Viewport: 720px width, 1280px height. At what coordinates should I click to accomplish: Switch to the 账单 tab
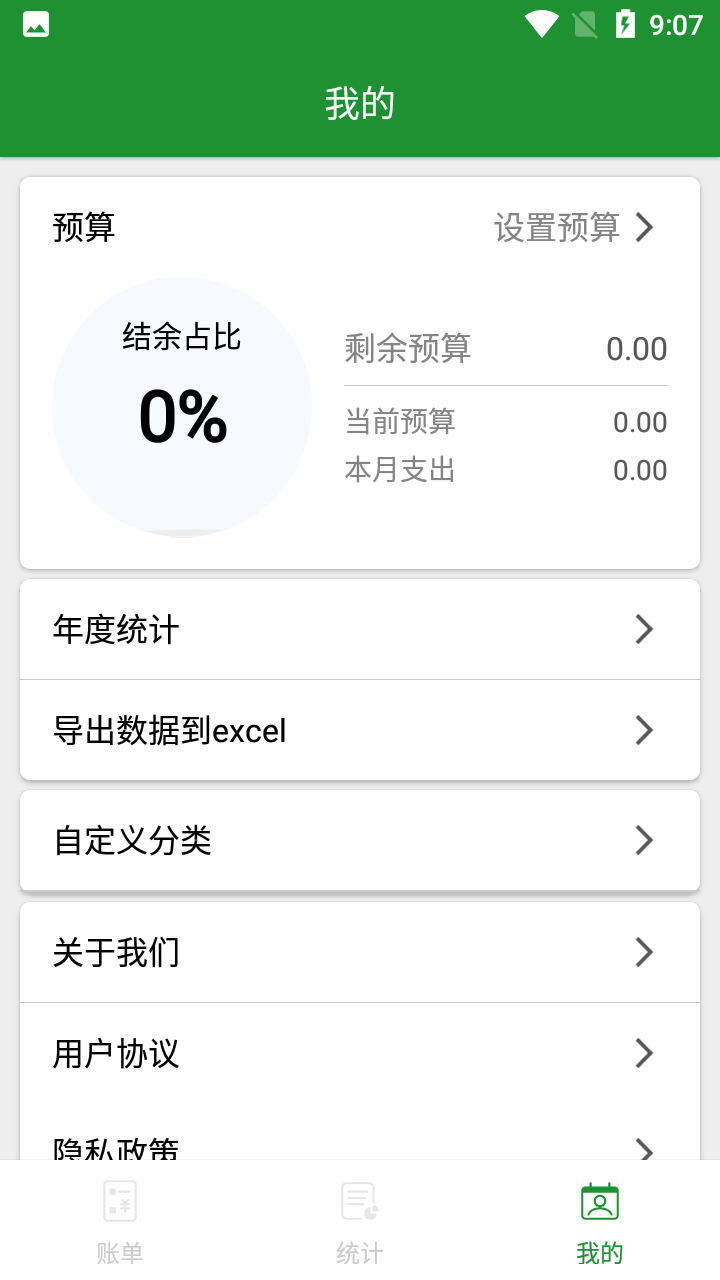120,1222
